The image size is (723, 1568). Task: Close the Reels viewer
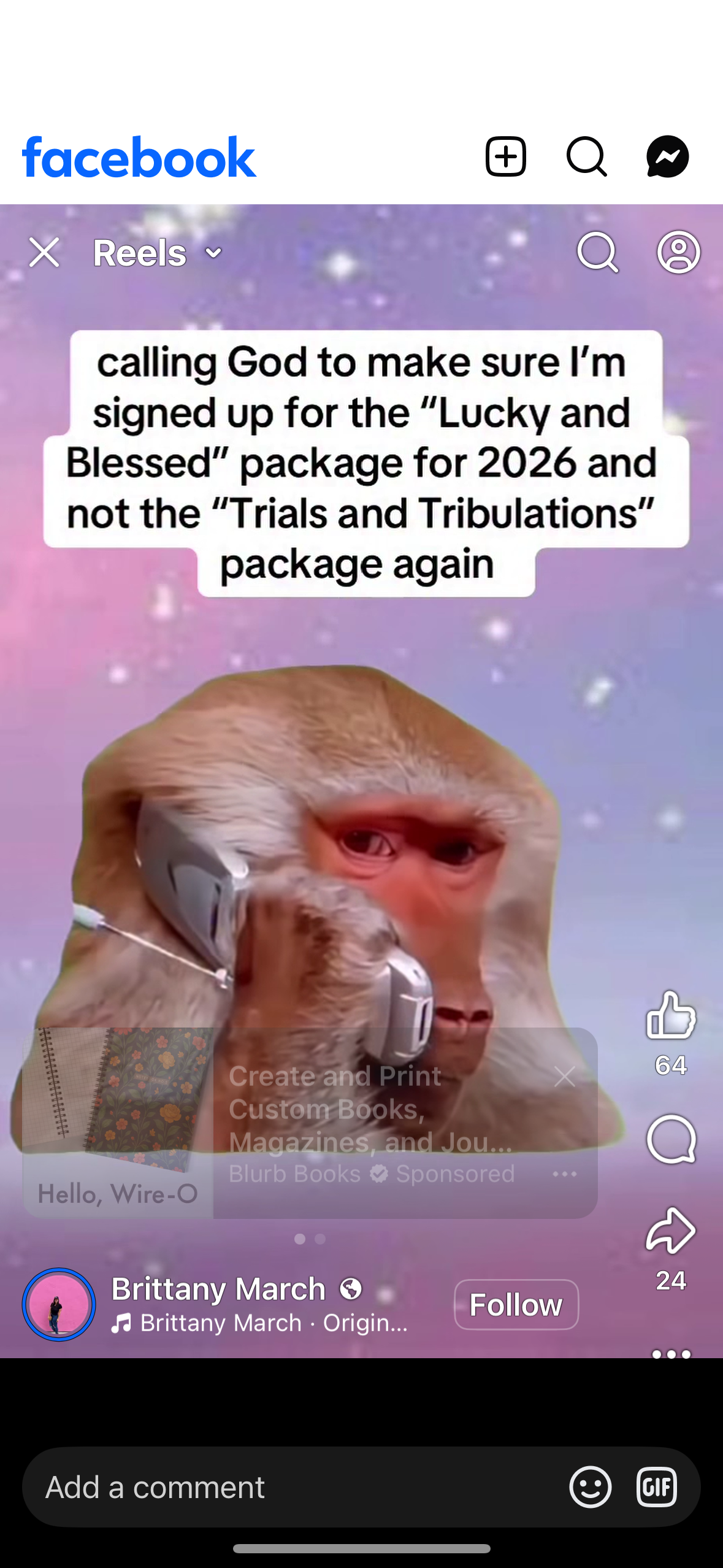[44, 253]
